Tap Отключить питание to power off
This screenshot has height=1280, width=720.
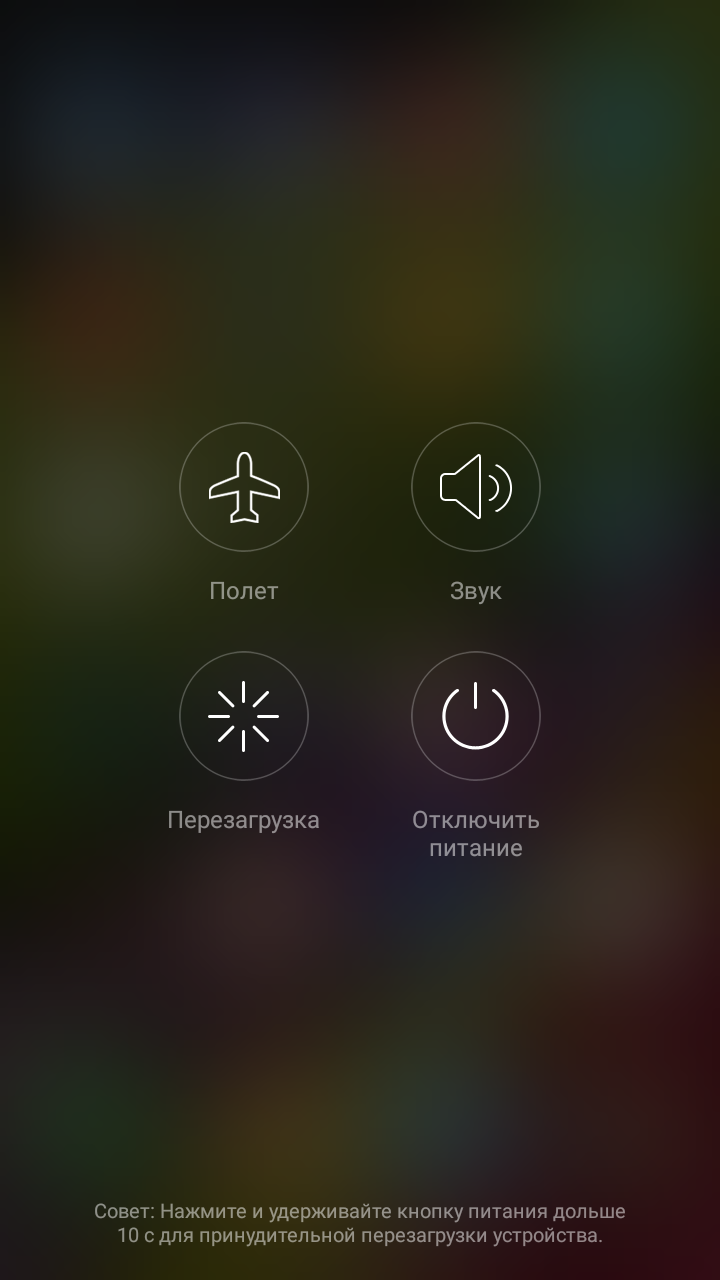tap(476, 716)
